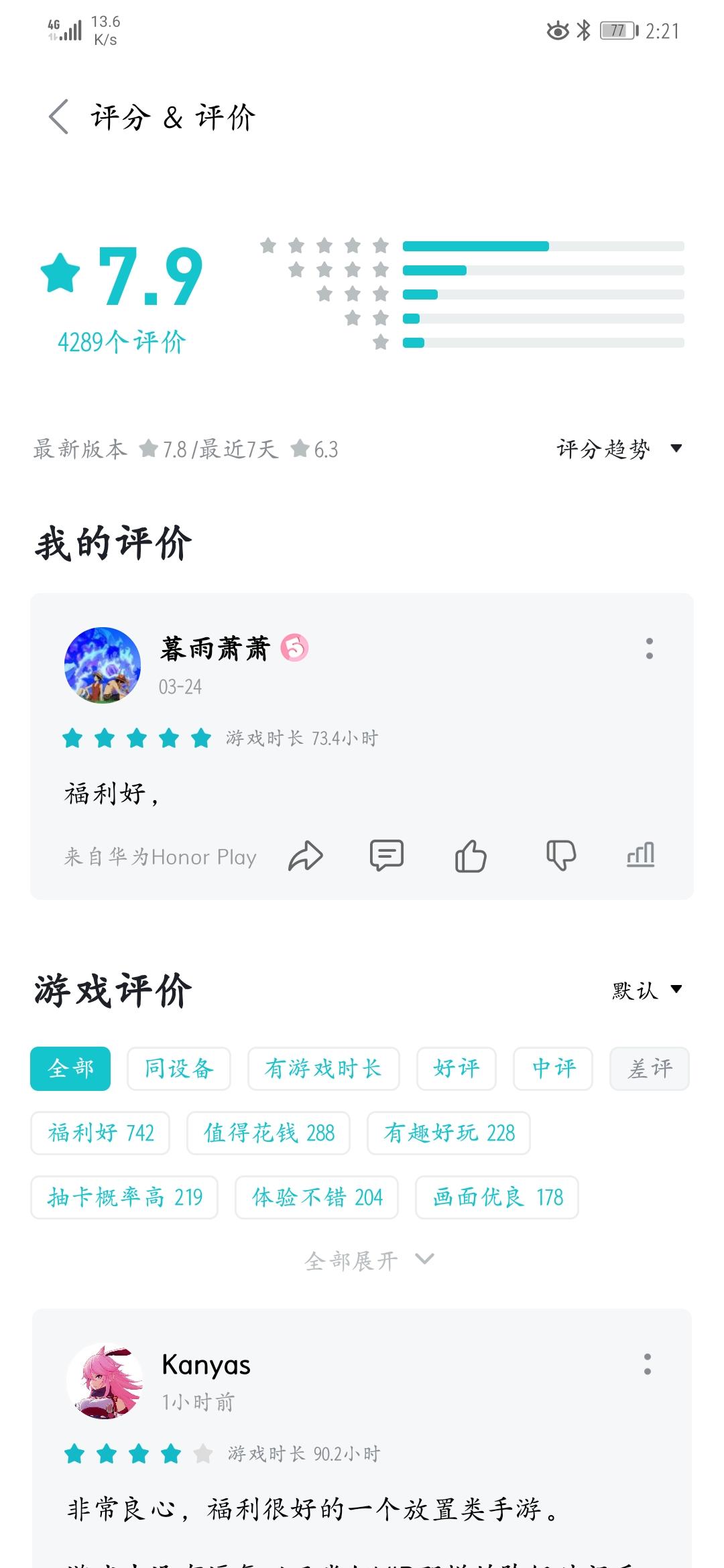This screenshot has width=724, height=1568.
Task: Comment on 暮雨萧萧's review
Action: [x=387, y=856]
